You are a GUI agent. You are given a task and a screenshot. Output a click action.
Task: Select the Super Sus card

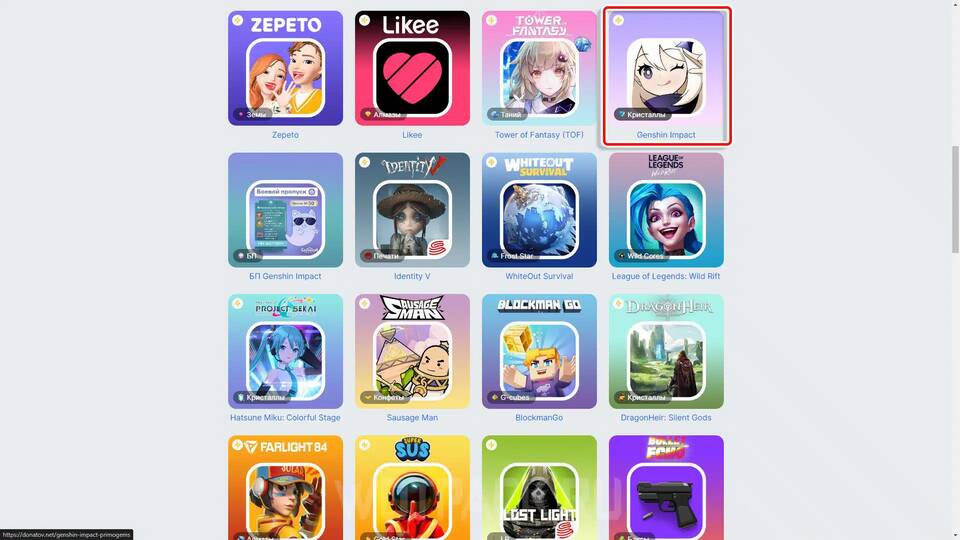tap(412, 488)
